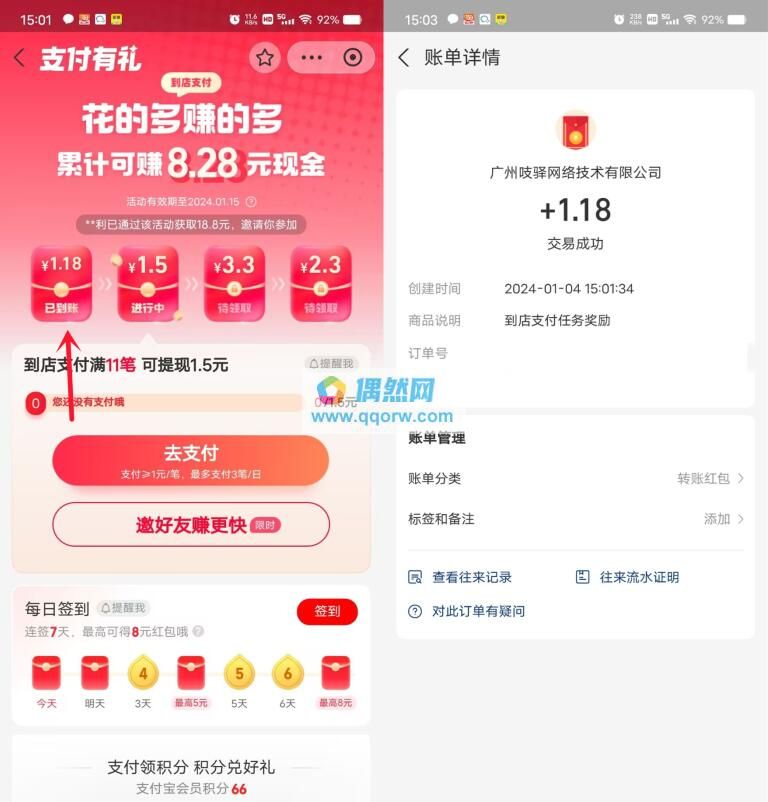Close the mini program using the circle icon

[x=352, y=58]
